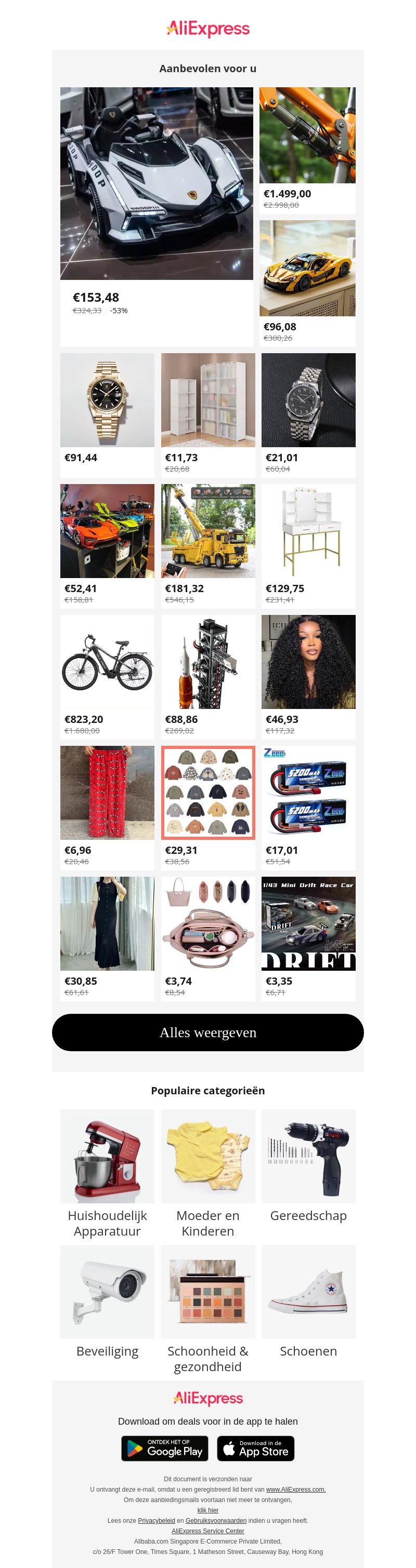Image resolution: width=416 pixels, height=1568 pixels.
Task: Browse the Schoenen category
Action: pos(308,1292)
